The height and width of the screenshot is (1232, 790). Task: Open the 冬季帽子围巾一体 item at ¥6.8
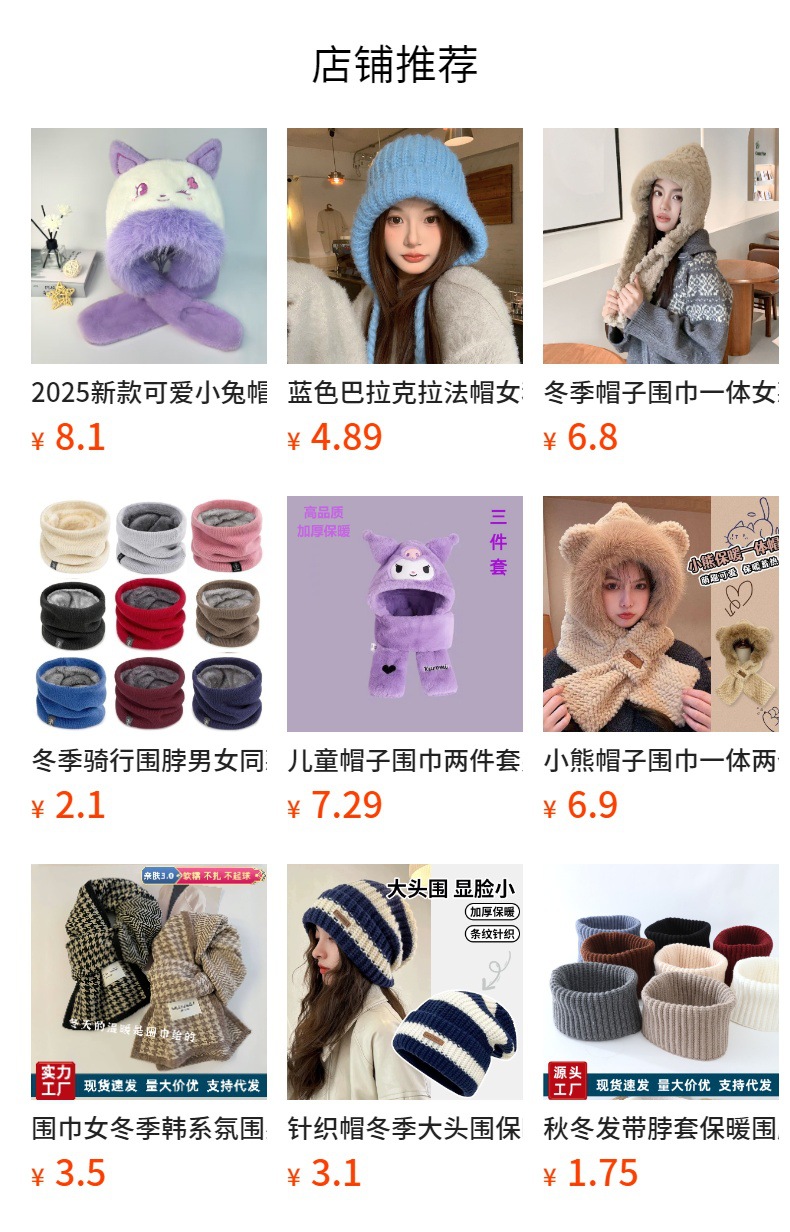661,246
